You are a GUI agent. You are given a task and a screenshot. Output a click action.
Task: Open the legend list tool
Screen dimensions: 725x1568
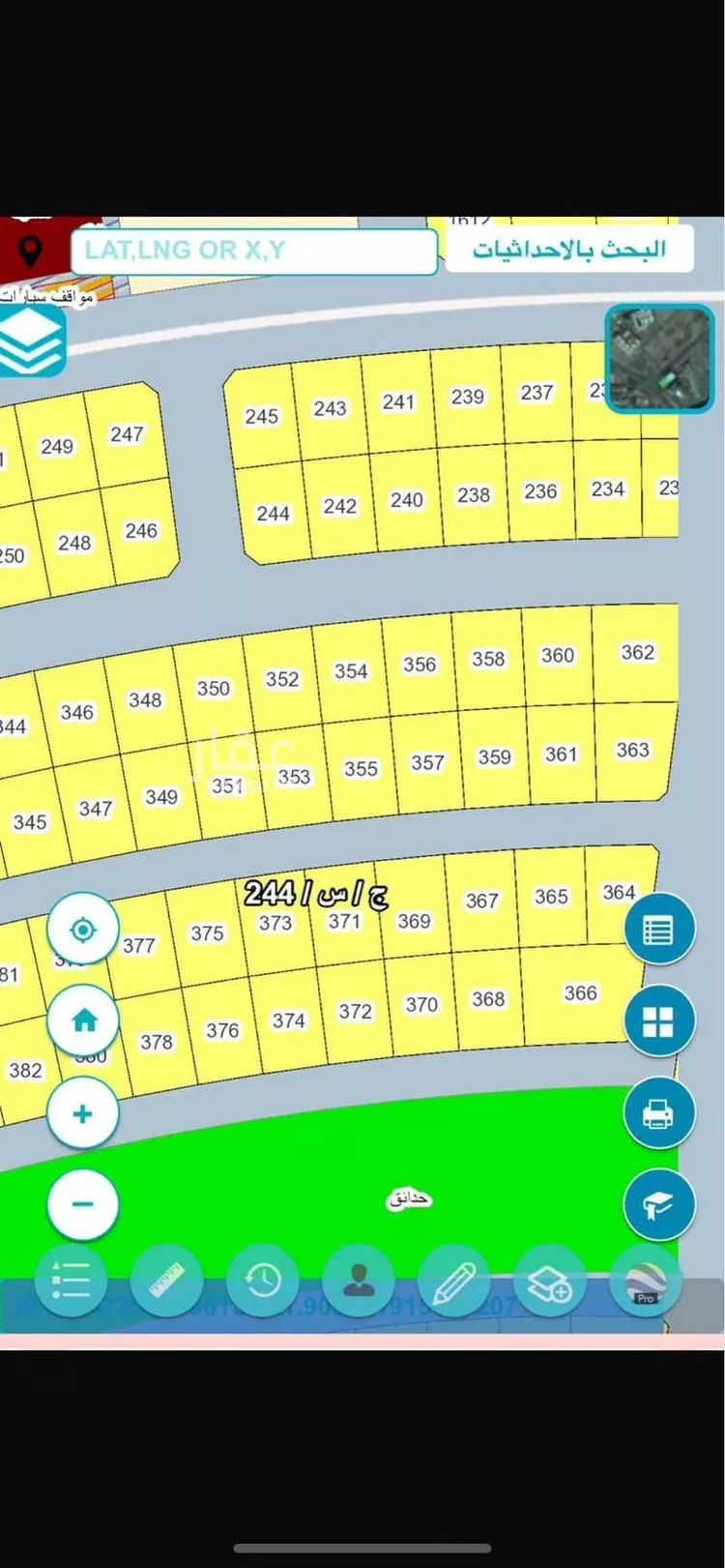coord(71,1281)
